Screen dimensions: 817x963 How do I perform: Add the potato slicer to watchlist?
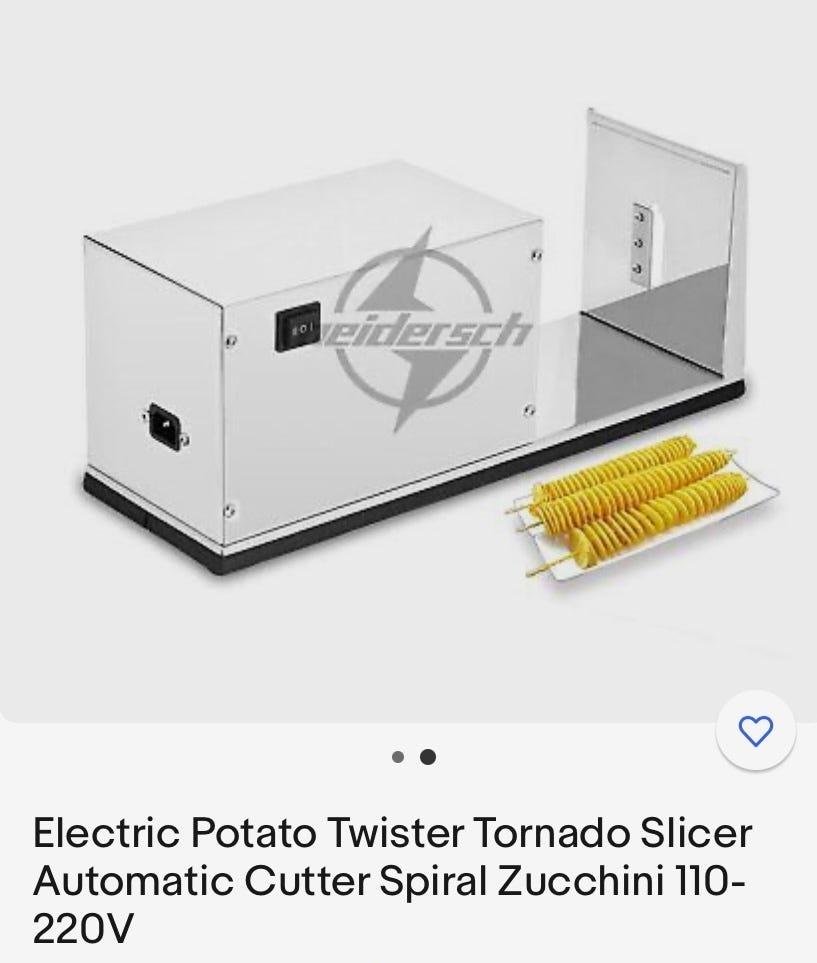point(755,731)
